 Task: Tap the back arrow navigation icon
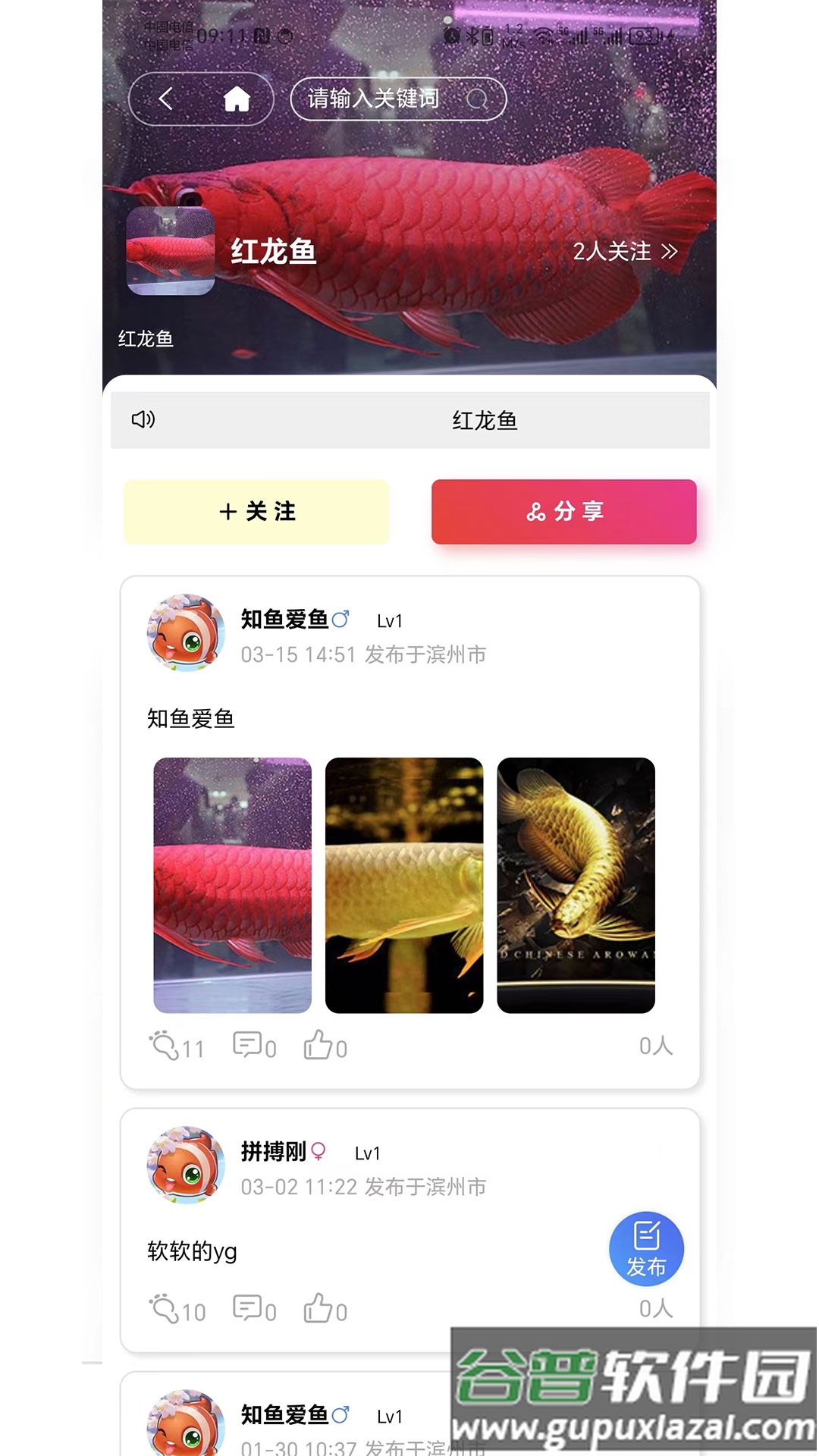click(166, 99)
